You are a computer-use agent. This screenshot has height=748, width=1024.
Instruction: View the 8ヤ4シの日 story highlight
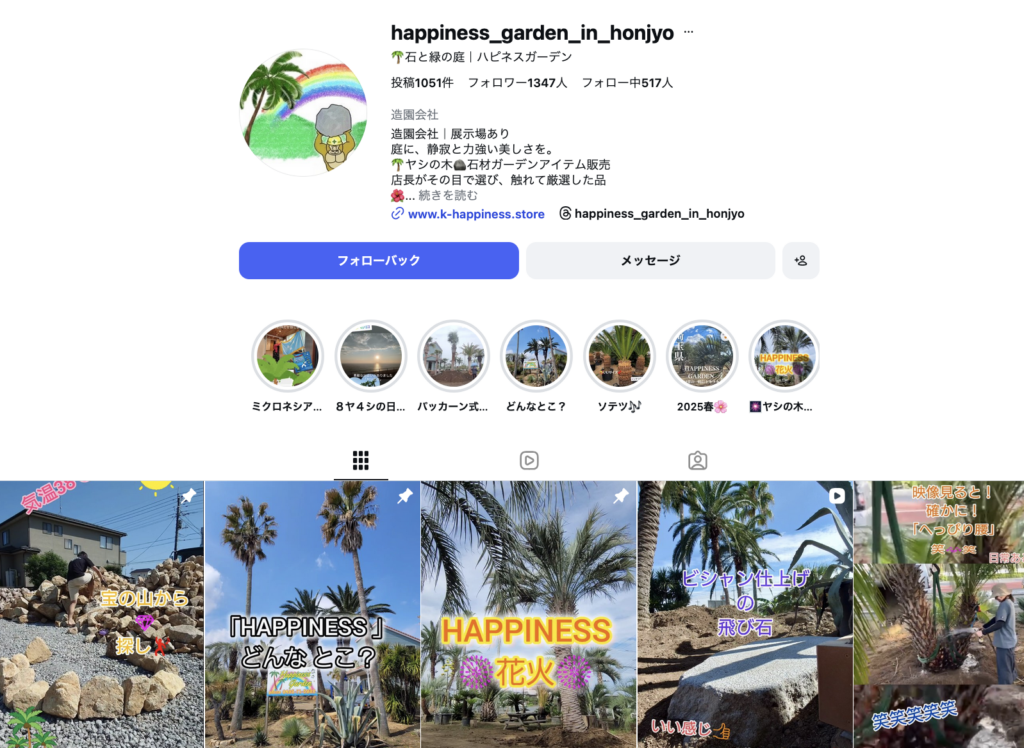click(370, 356)
